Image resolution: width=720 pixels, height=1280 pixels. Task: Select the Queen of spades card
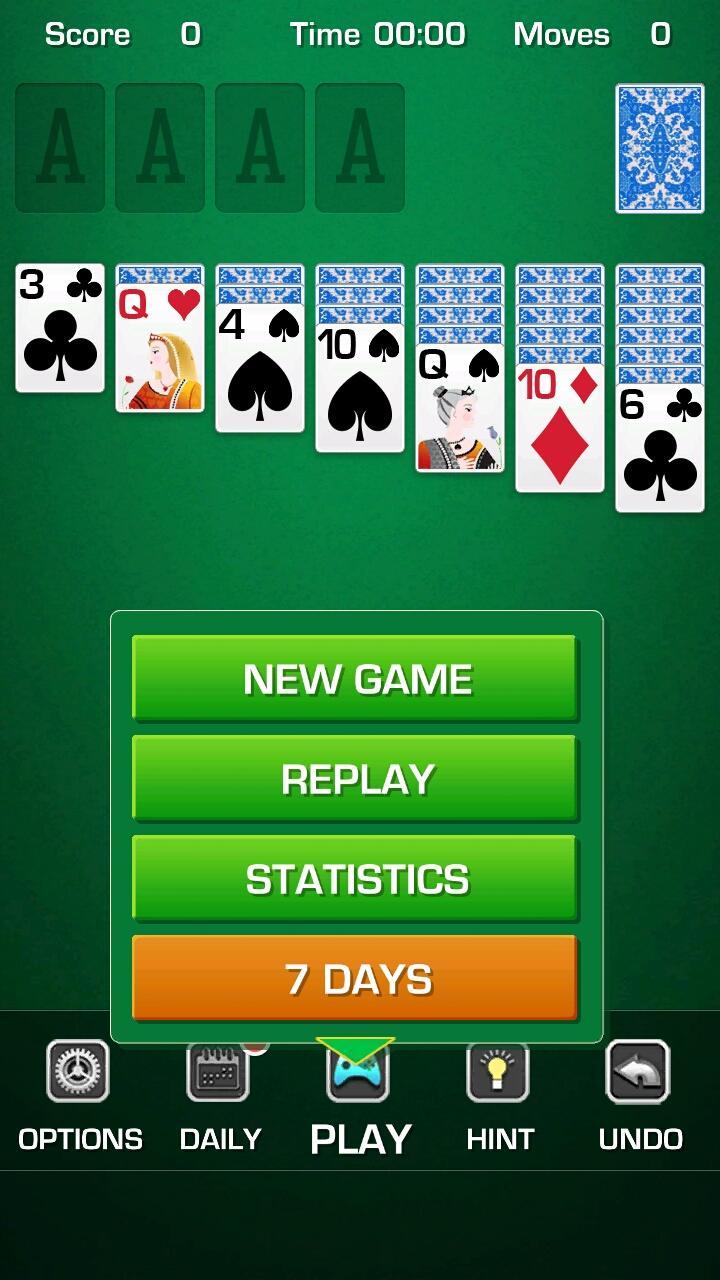click(x=460, y=410)
